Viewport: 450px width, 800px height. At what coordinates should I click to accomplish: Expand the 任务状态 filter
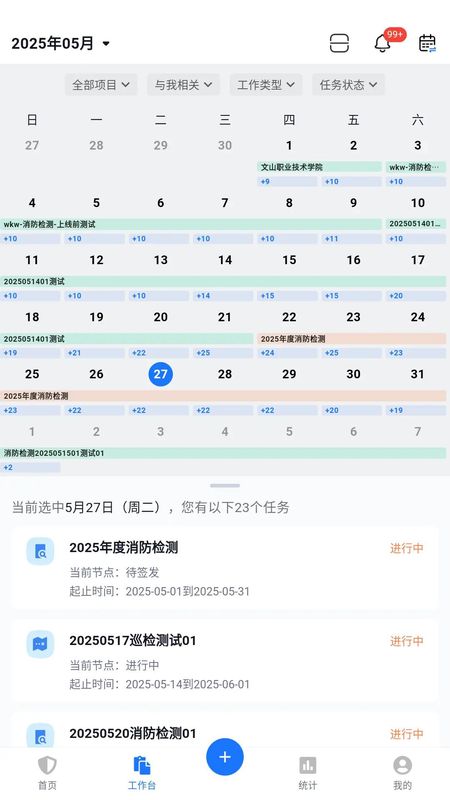point(348,85)
